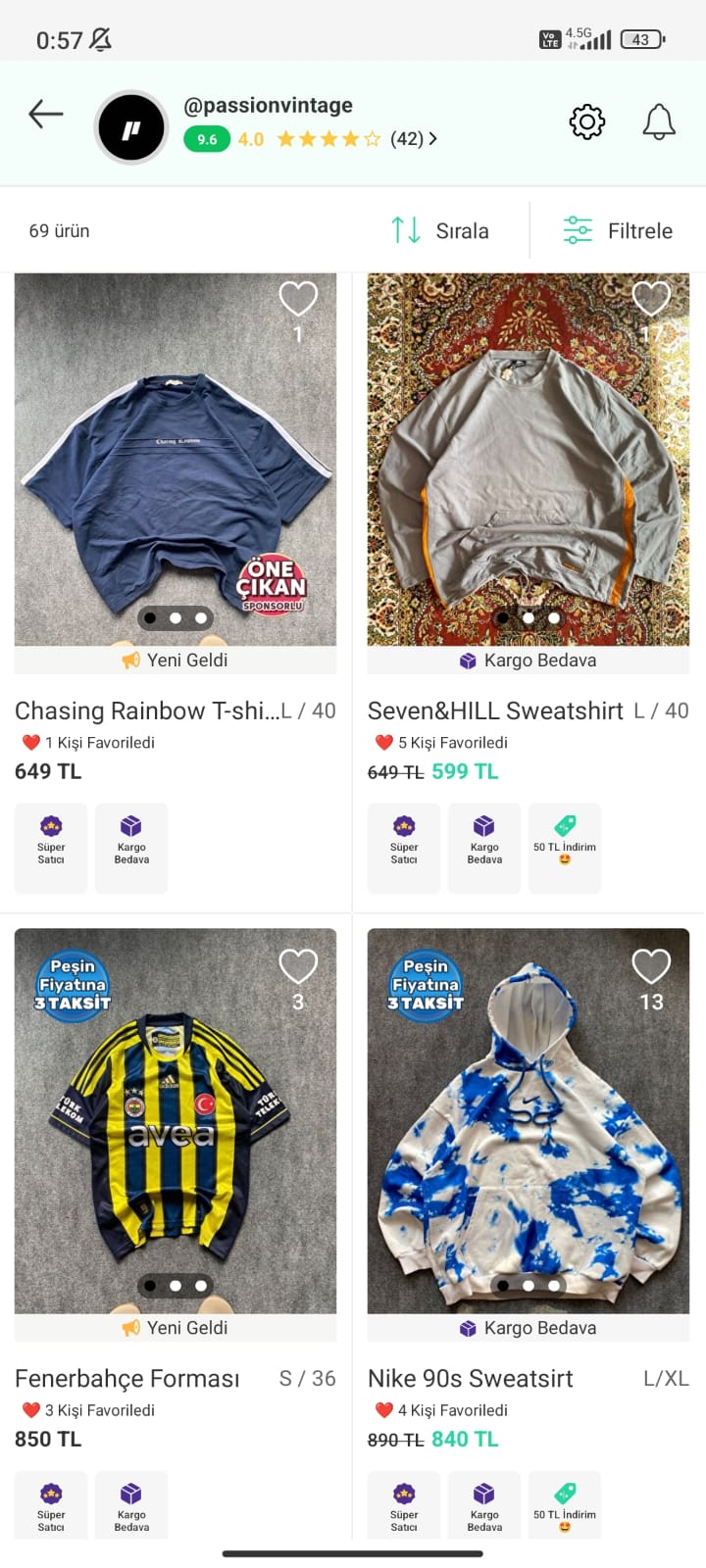Open the settings gear icon
This screenshot has height=1568, width=706.
pos(586,122)
